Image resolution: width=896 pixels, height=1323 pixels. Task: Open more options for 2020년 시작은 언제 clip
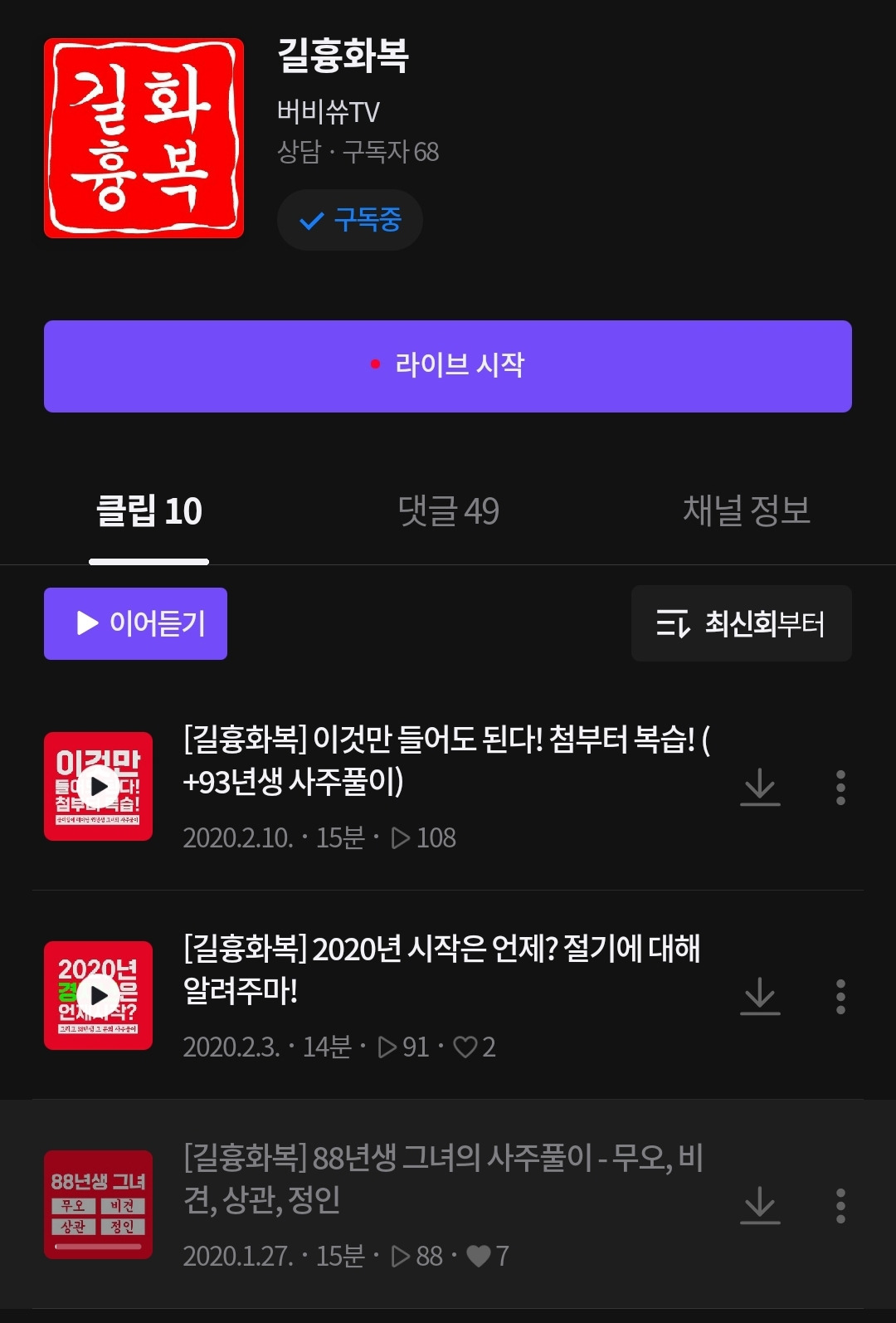pyautogui.click(x=840, y=996)
